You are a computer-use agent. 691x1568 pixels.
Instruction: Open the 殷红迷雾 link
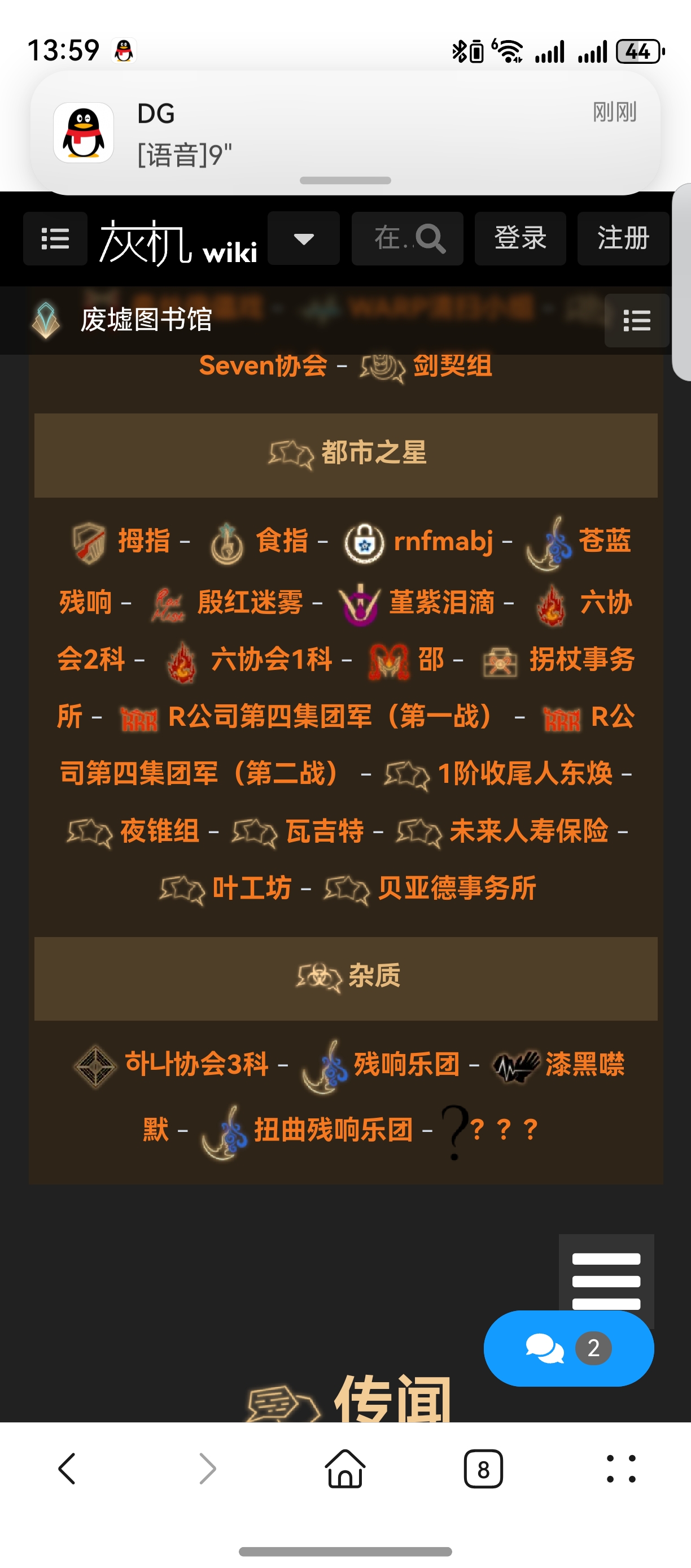(x=250, y=603)
